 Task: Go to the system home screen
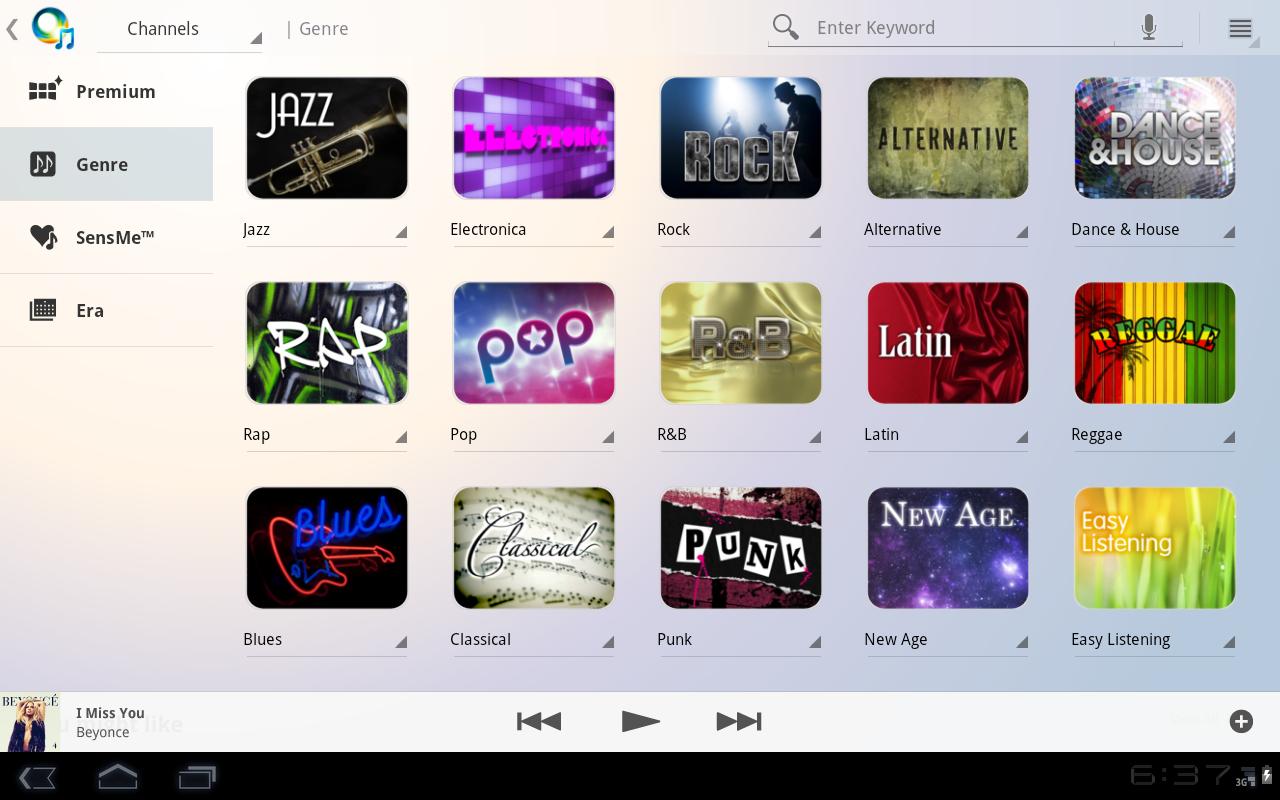click(x=117, y=777)
